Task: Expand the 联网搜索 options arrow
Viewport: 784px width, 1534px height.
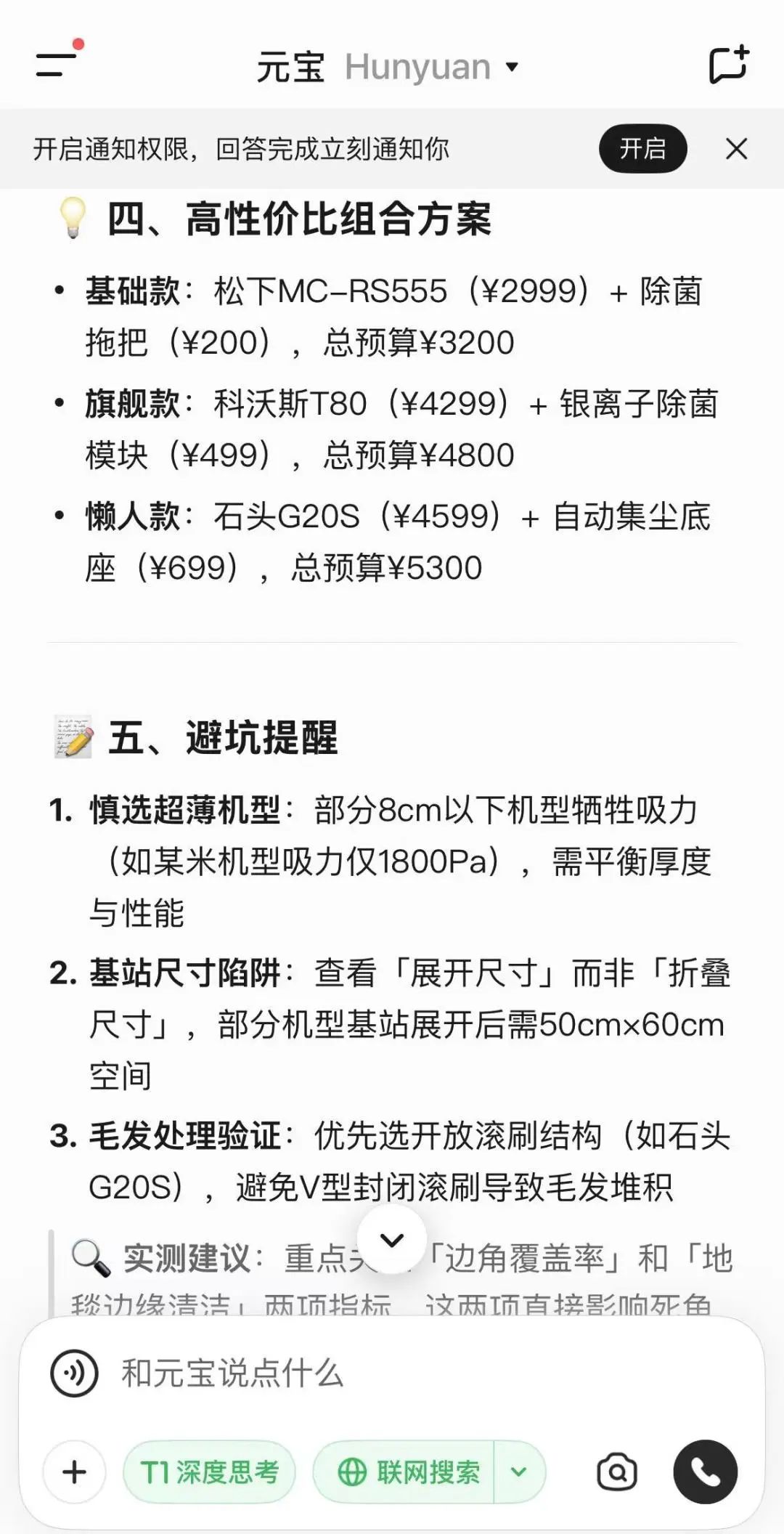Action: coord(519,1472)
